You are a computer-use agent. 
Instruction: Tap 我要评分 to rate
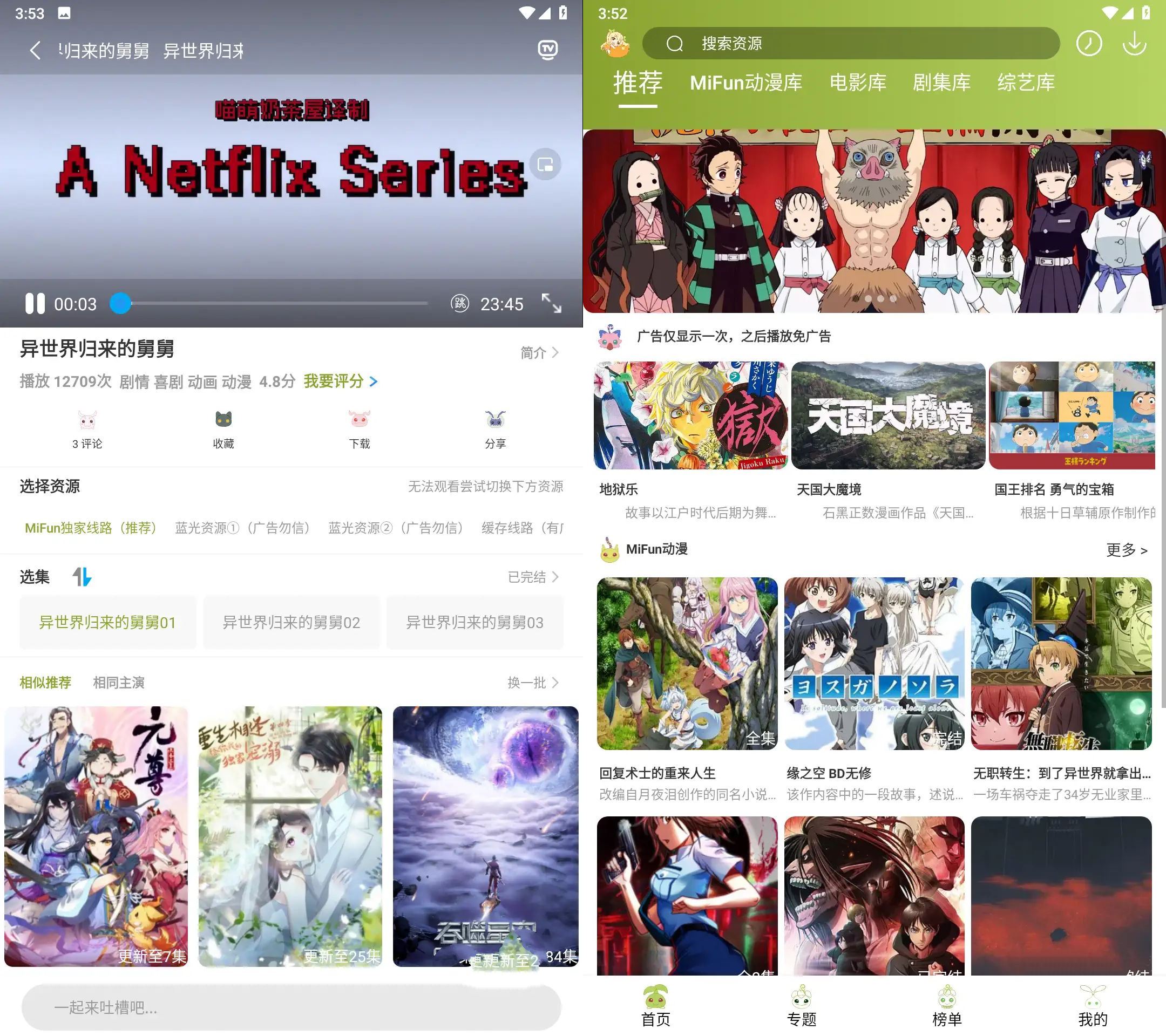click(340, 381)
